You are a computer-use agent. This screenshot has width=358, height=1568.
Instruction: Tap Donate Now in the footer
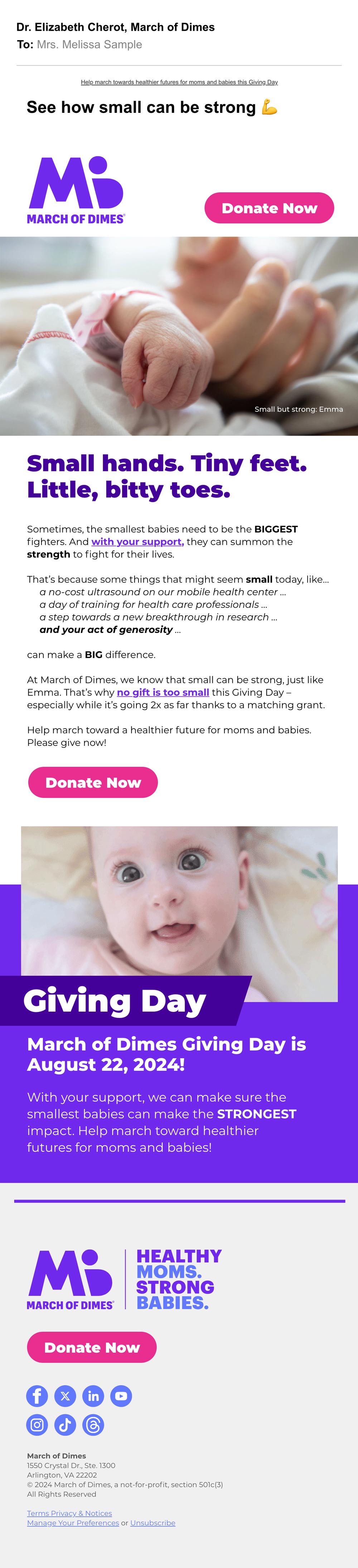pos(92,1348)
